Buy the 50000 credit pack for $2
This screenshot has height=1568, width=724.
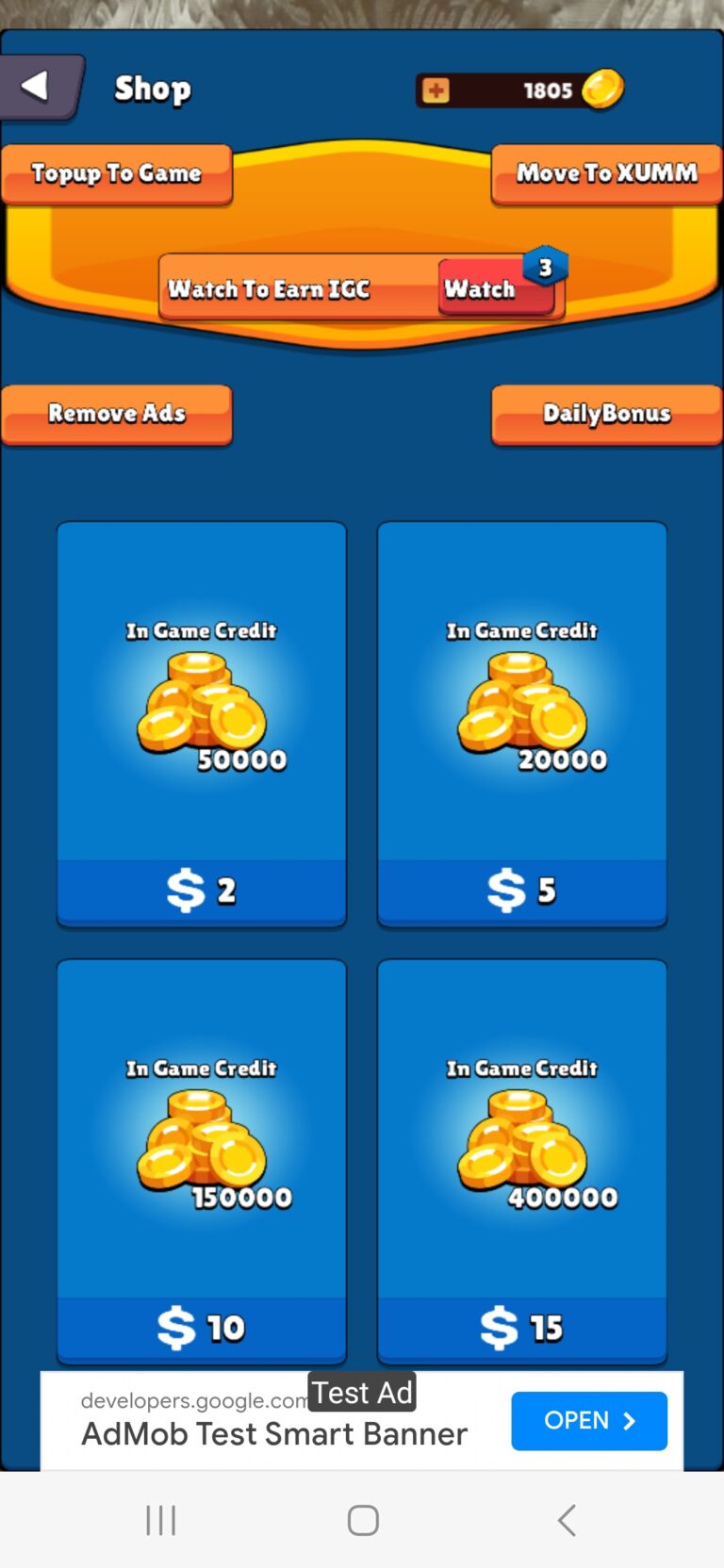(x=202, y=725)
